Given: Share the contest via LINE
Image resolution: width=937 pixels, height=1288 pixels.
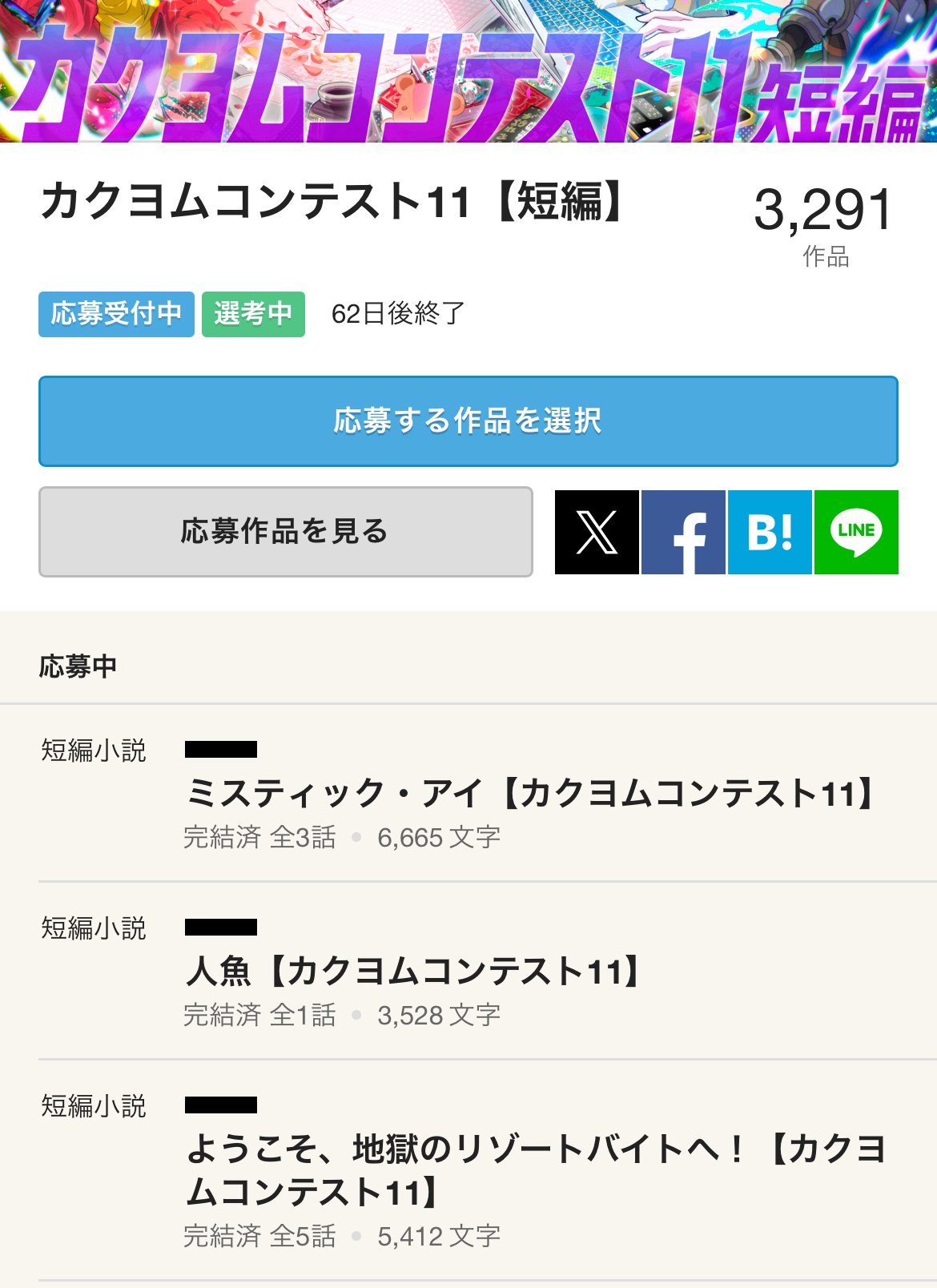Looking at the screenshot, I should point(856,533).
